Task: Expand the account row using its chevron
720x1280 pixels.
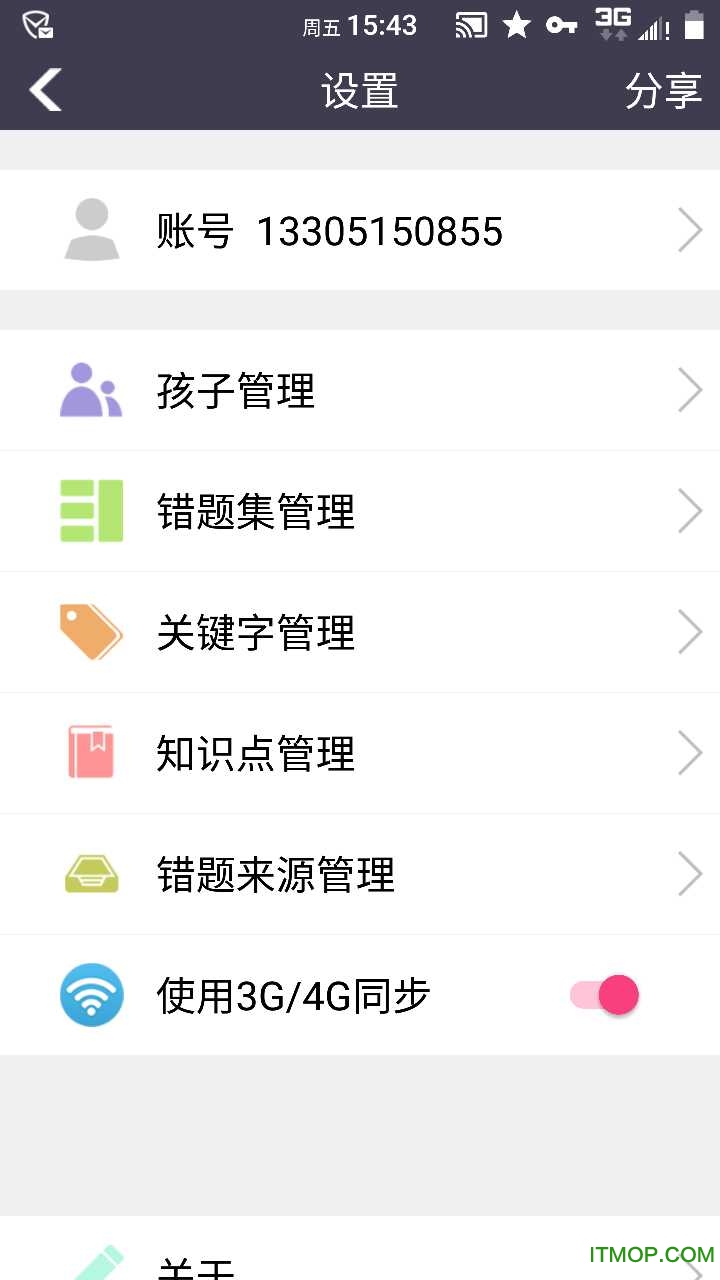Action: point(690,230)
